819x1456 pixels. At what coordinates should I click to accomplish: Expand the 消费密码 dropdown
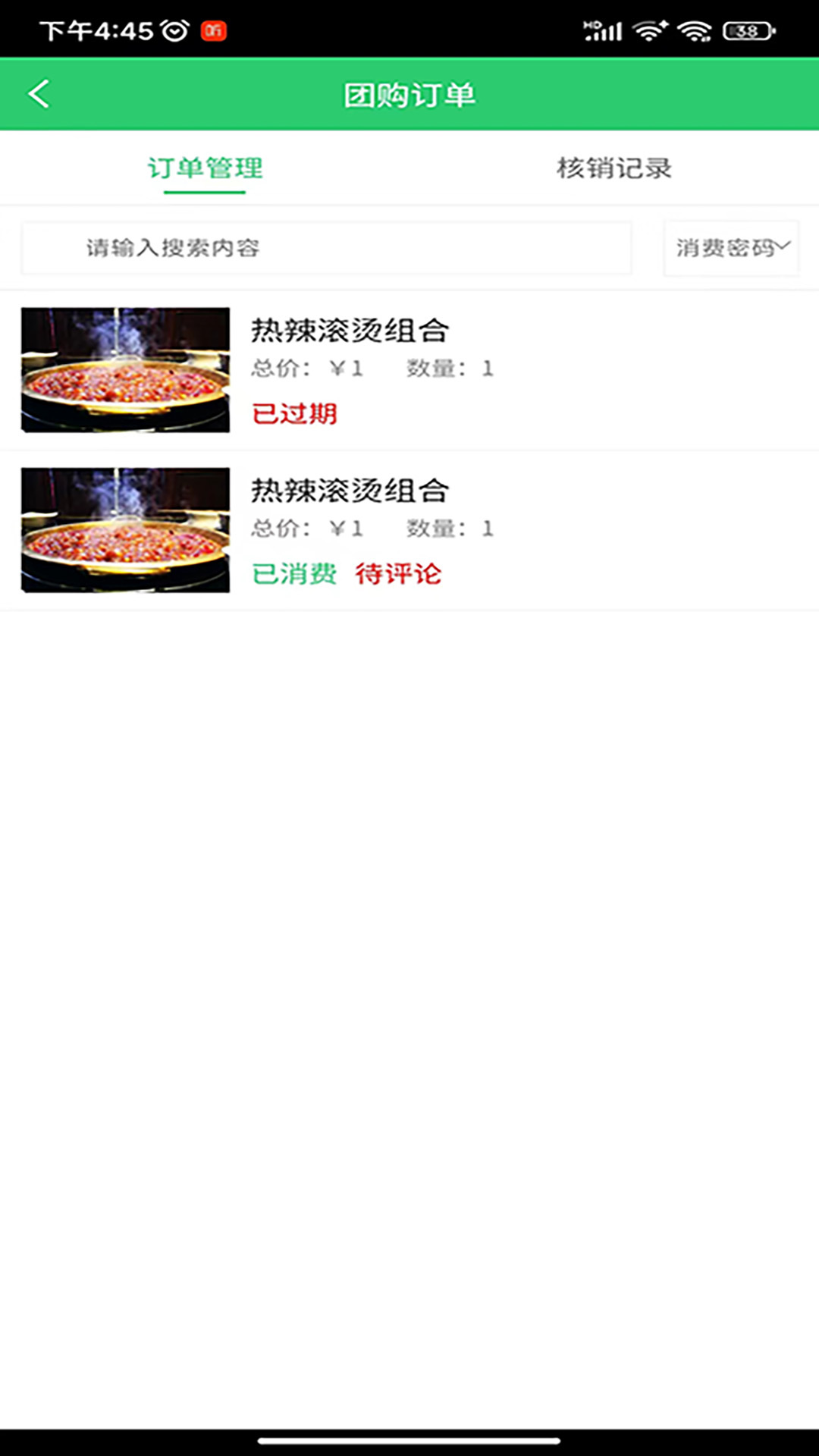click(731, 248)
